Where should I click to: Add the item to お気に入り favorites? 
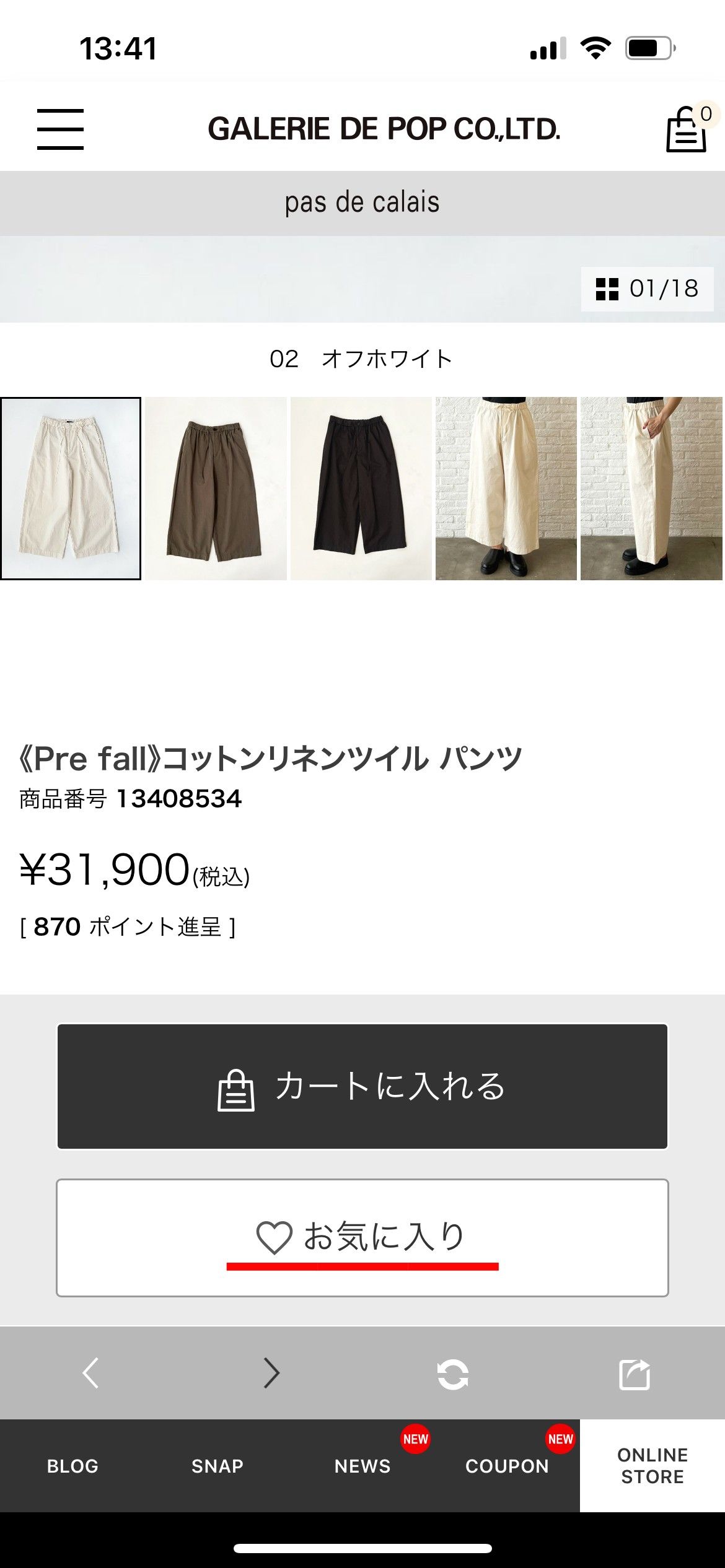click(x=362, y=1237)
